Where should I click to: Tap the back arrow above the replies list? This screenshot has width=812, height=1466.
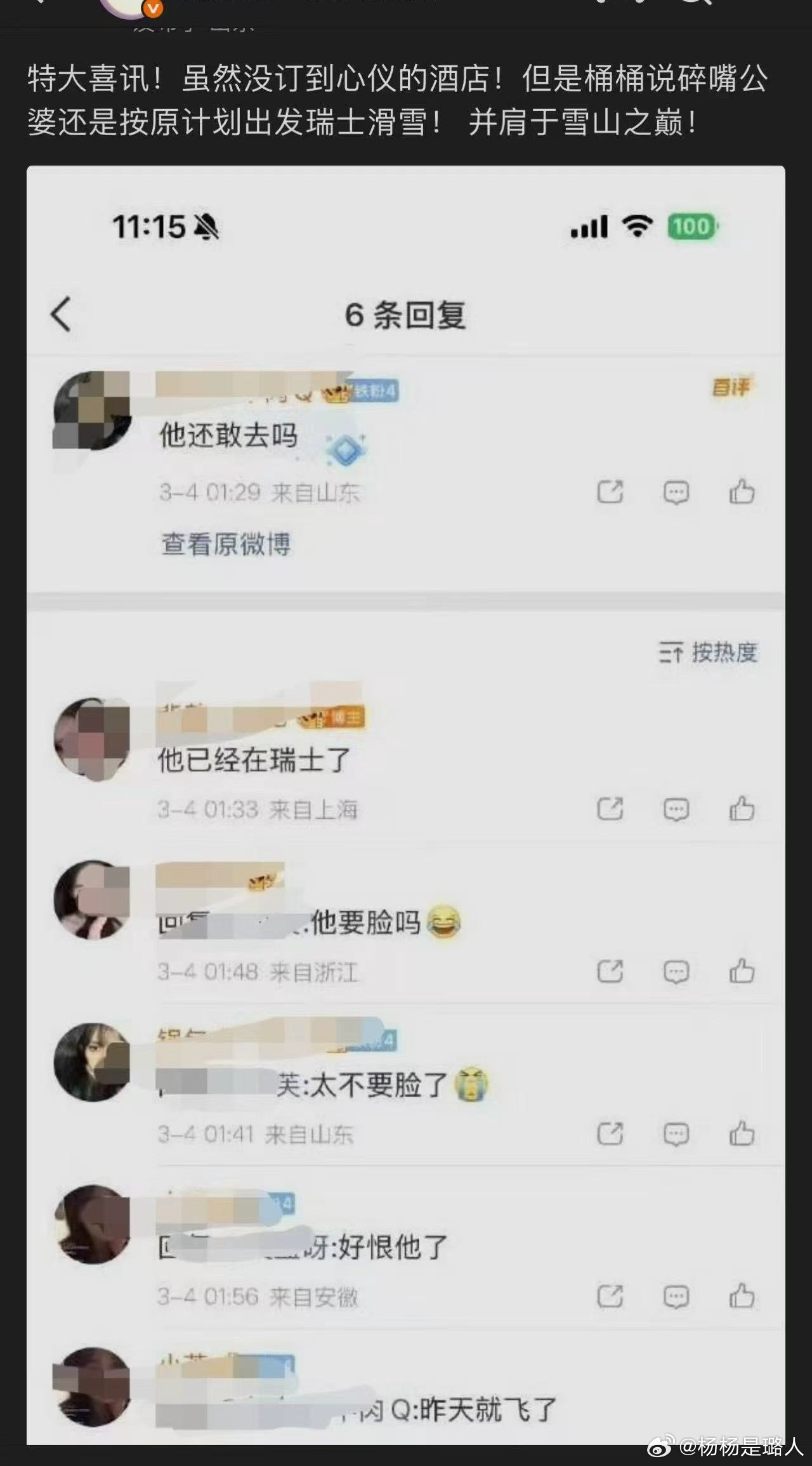click(x=62, y=315)
